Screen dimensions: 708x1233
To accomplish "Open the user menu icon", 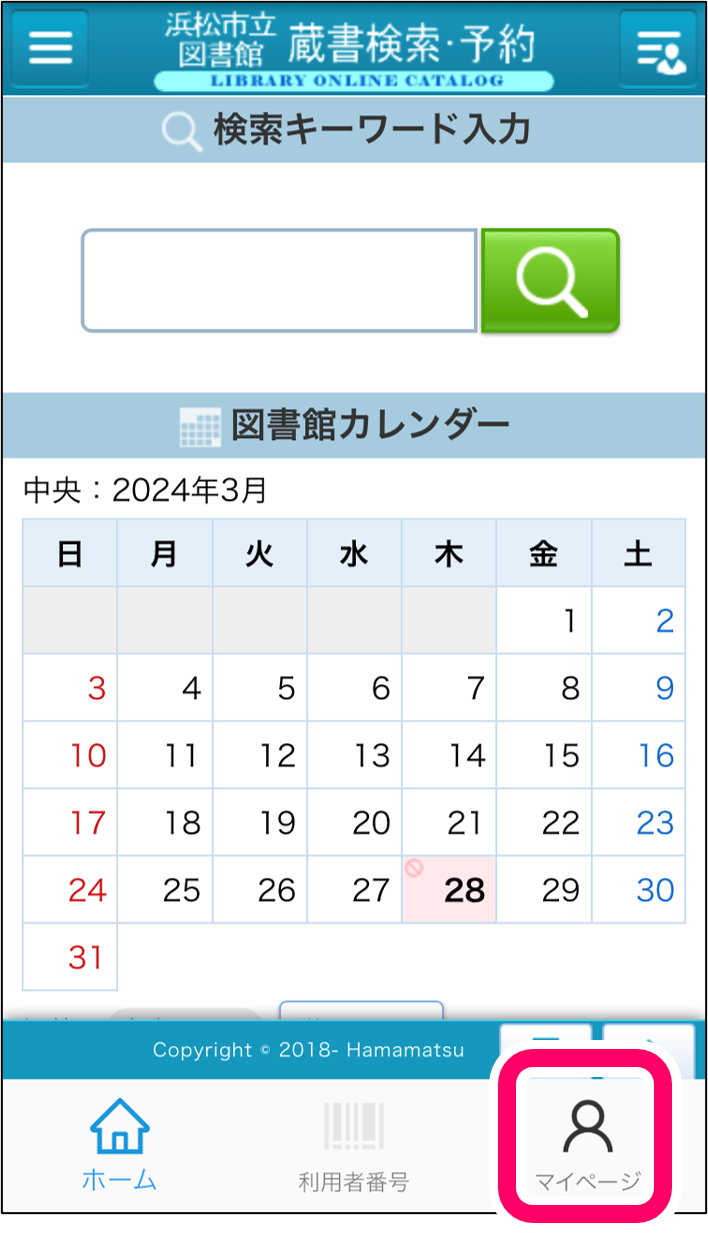I will point(657,47).
